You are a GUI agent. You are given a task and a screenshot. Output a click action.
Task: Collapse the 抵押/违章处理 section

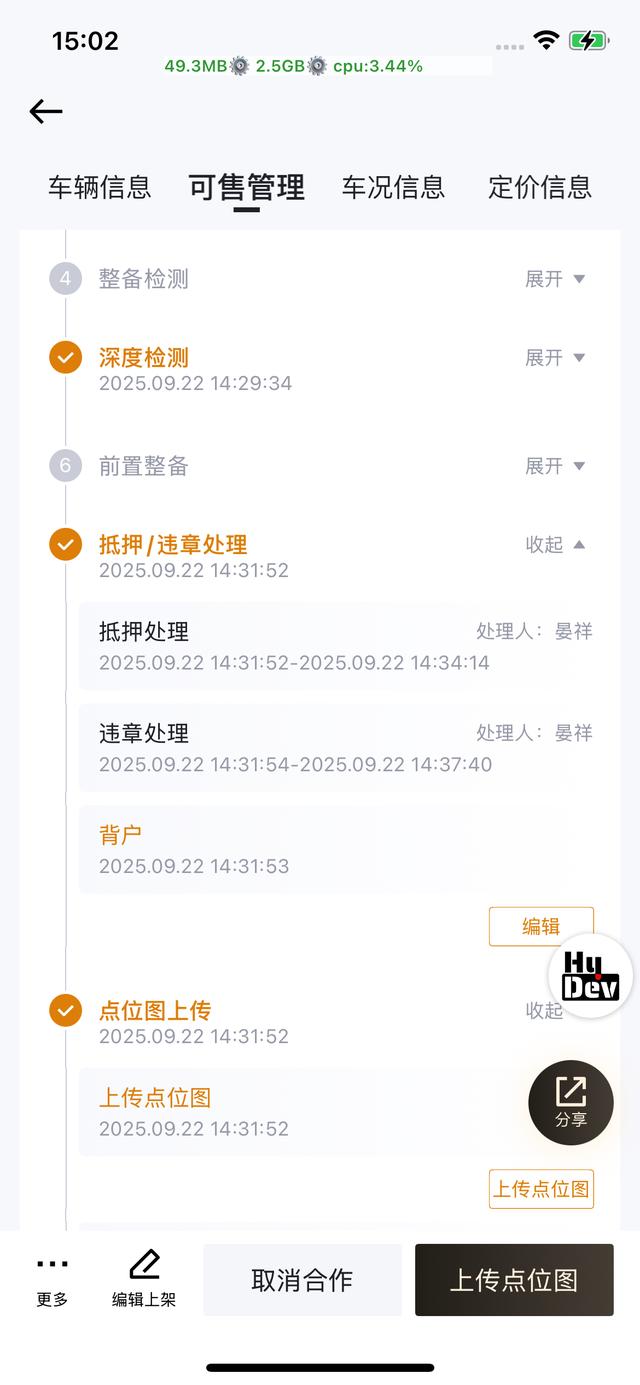(555, 545)
